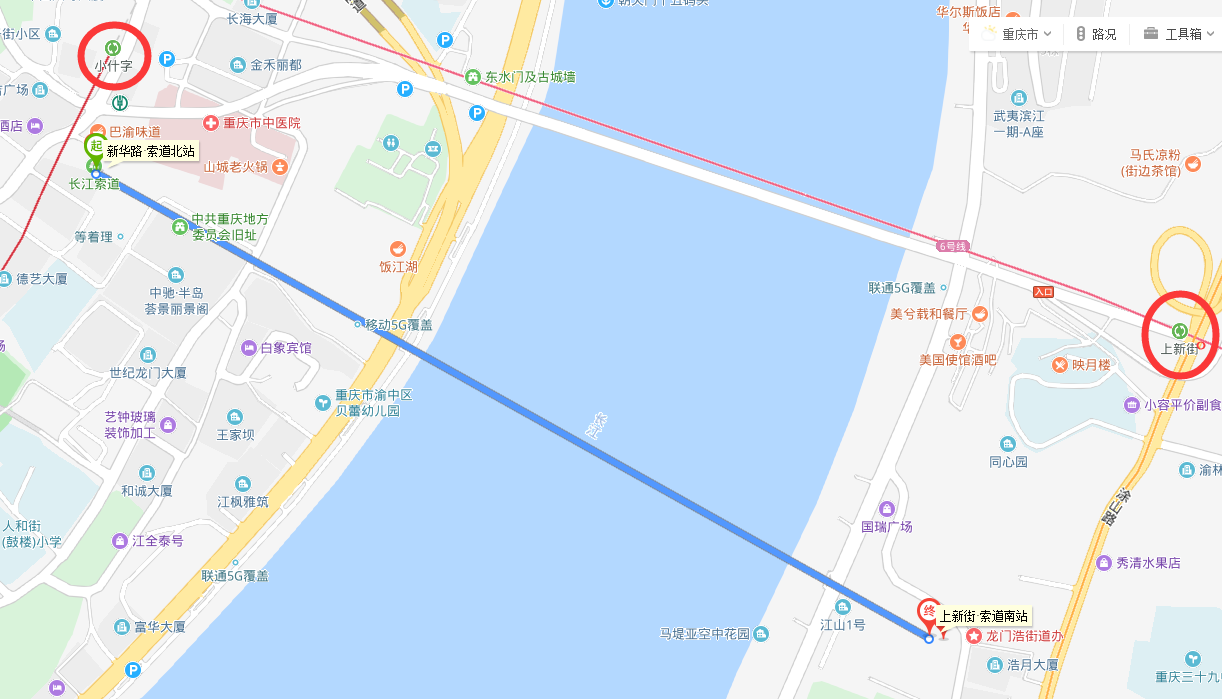This screenshot has width=1222, height=699.
Task: Toggle the 路况 traffic layer
Action: [x=1096, y=34]
